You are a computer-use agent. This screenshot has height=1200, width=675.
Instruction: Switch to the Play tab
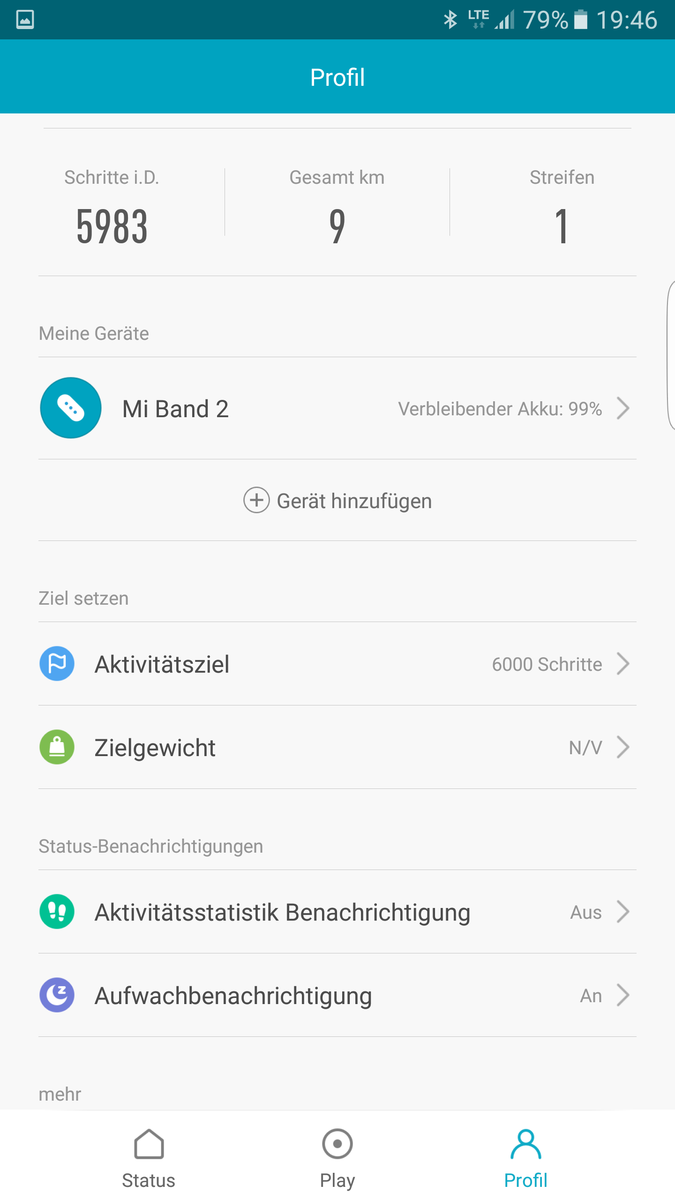pos(337,1158)
